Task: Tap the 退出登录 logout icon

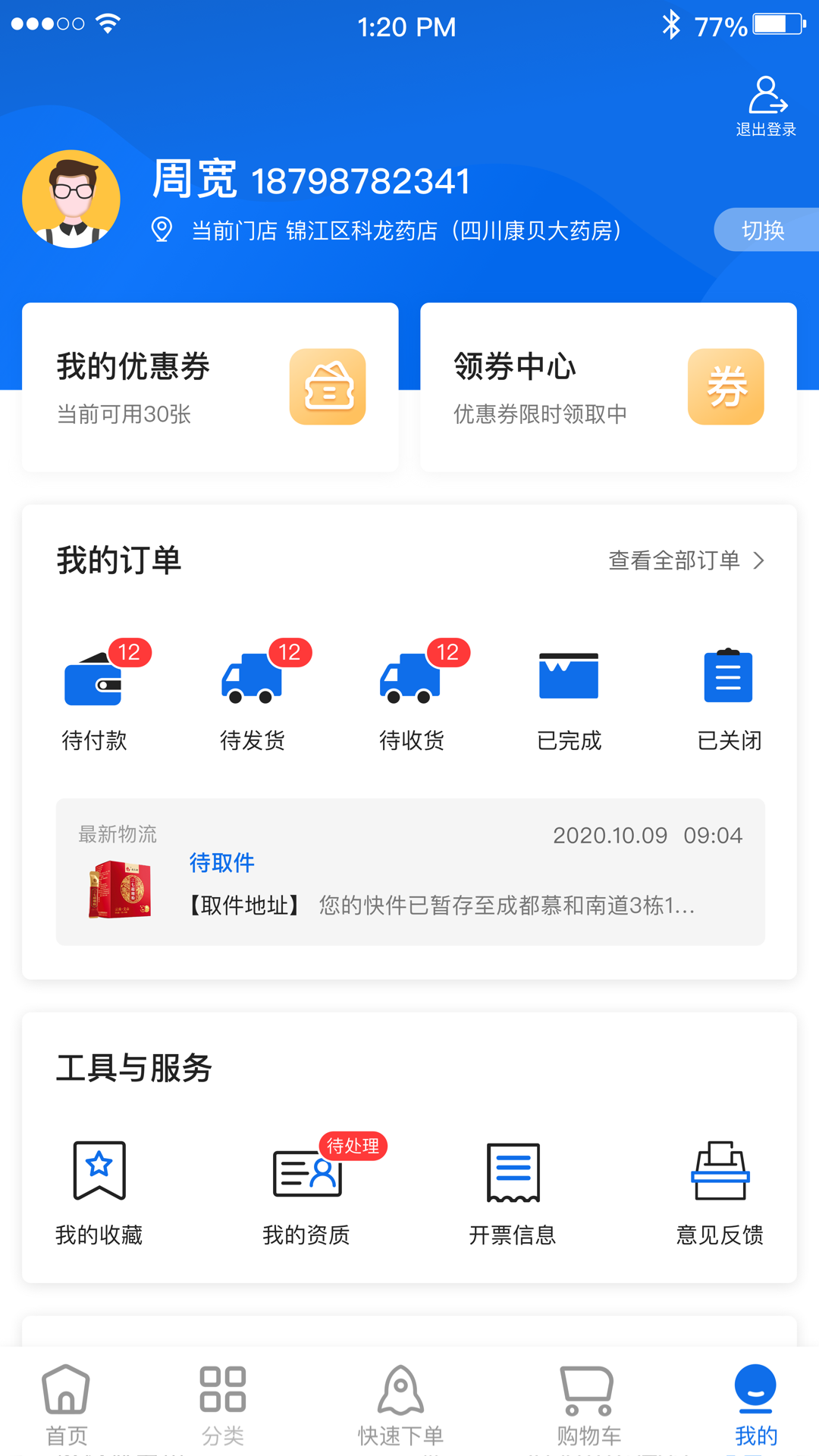Action: tap(766, 105)
